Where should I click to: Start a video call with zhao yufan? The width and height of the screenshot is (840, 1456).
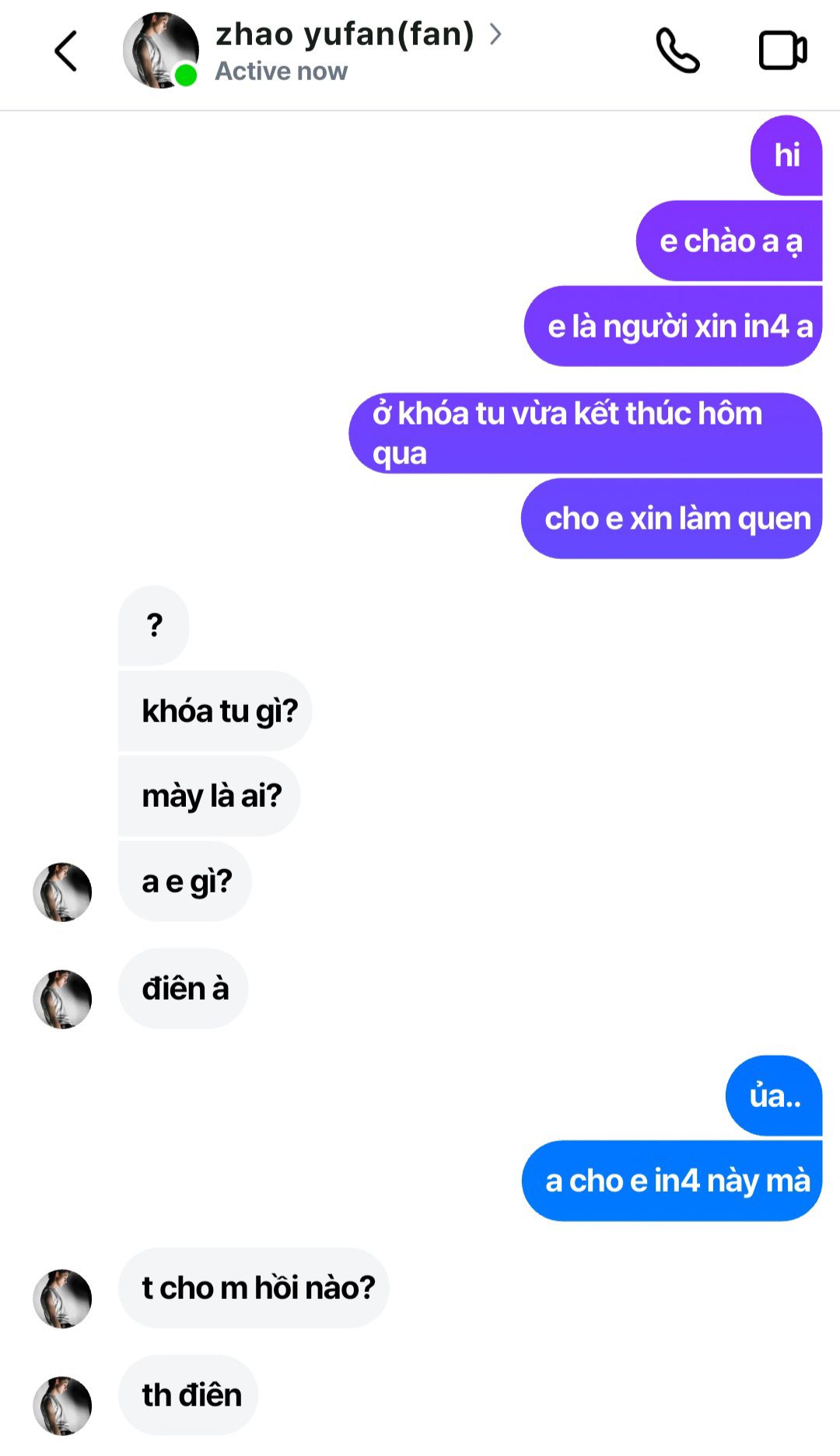tap(782, 51)
